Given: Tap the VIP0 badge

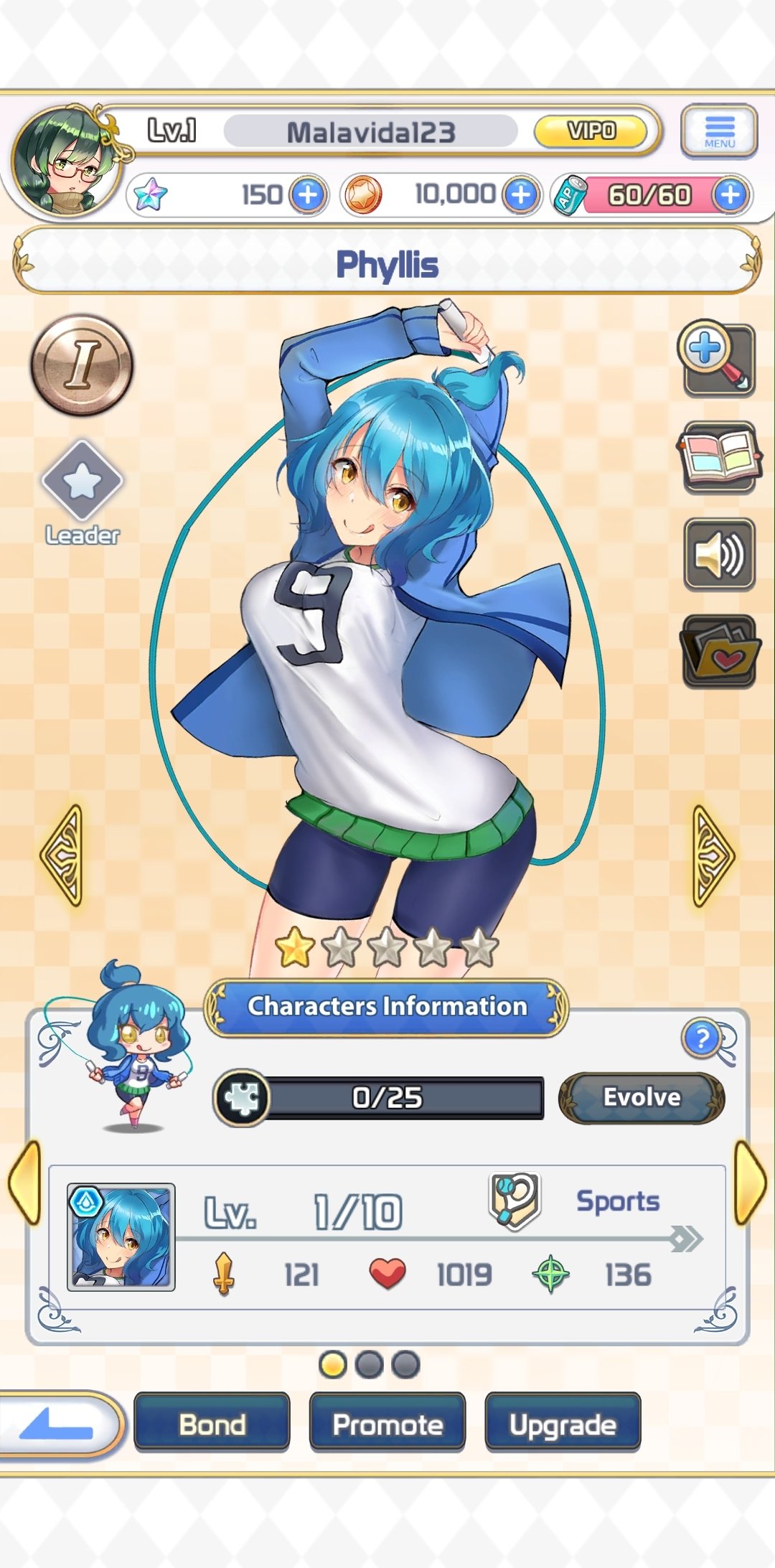Looking at the screenshot, I should (591, 131).
